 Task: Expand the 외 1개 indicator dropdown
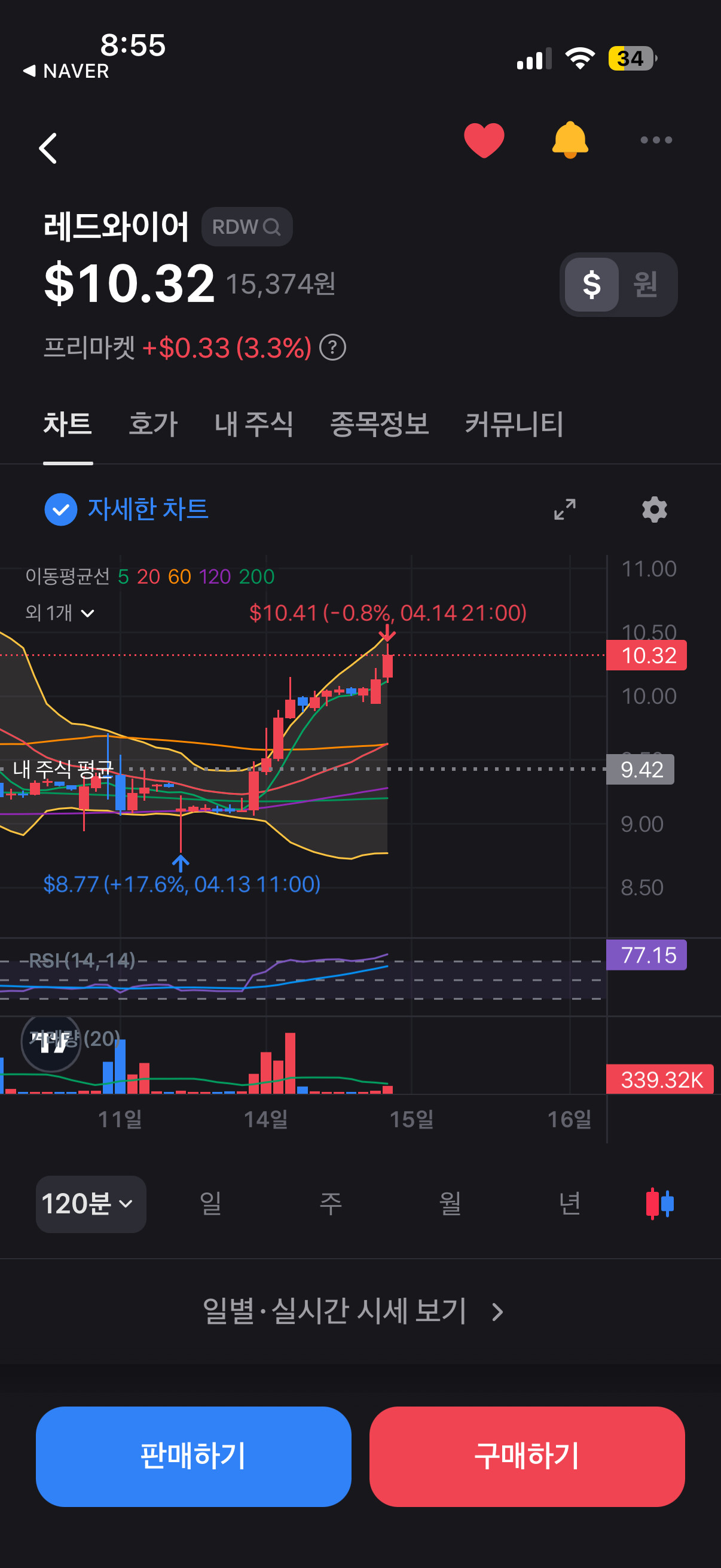coord(60,612)
